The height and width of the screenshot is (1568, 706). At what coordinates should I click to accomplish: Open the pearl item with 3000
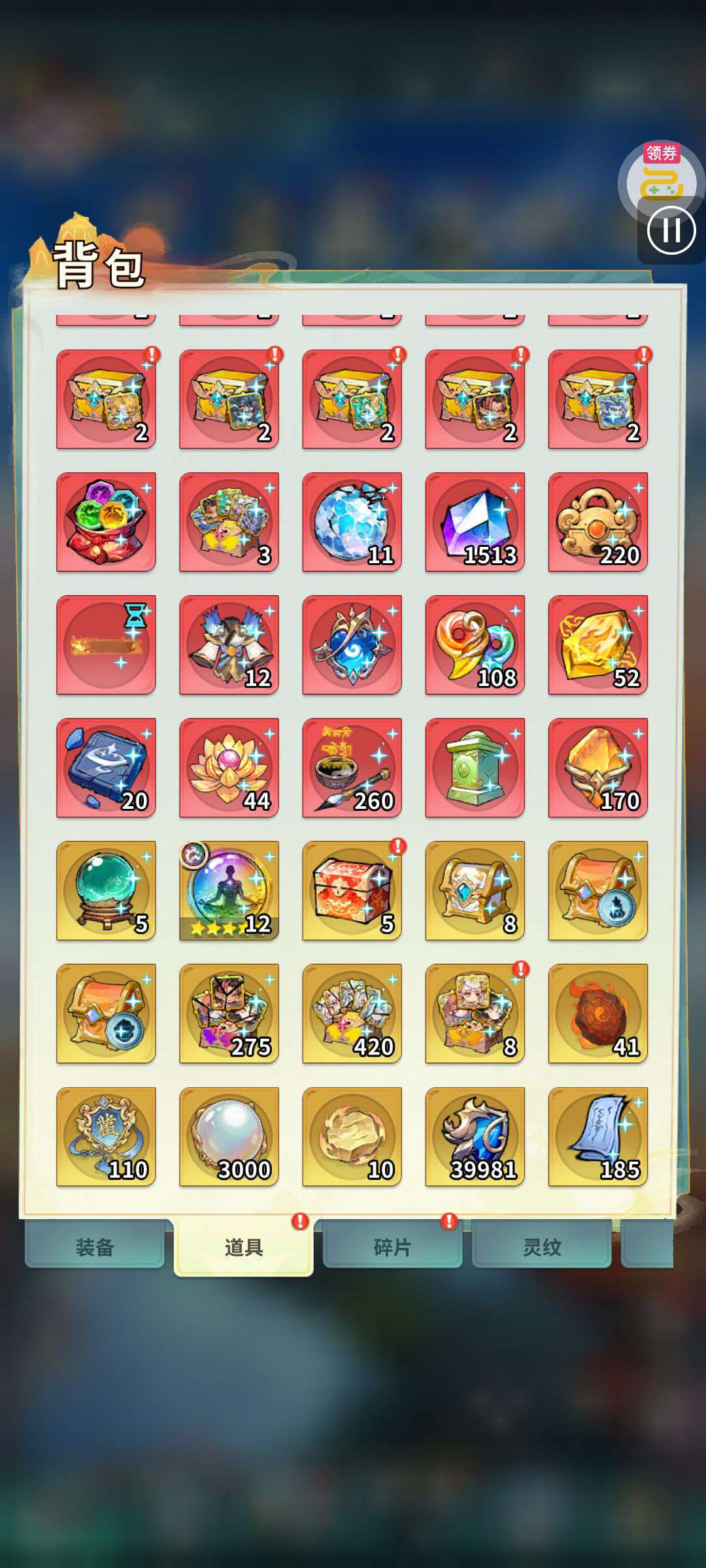click(229, 1137)
